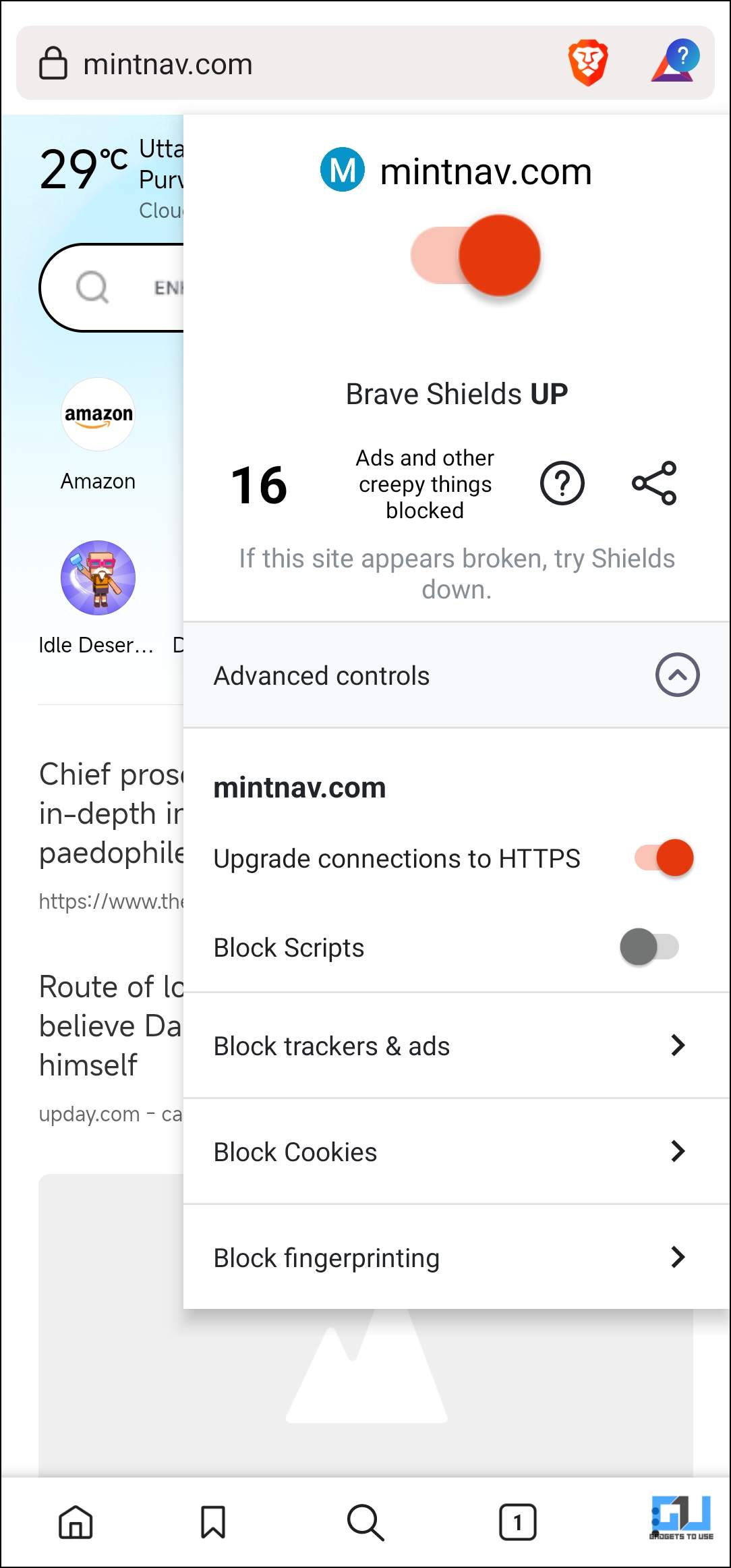Open Block fingerprinting options
This screenshot has height=1568, width=731.
click(457, 1257)
